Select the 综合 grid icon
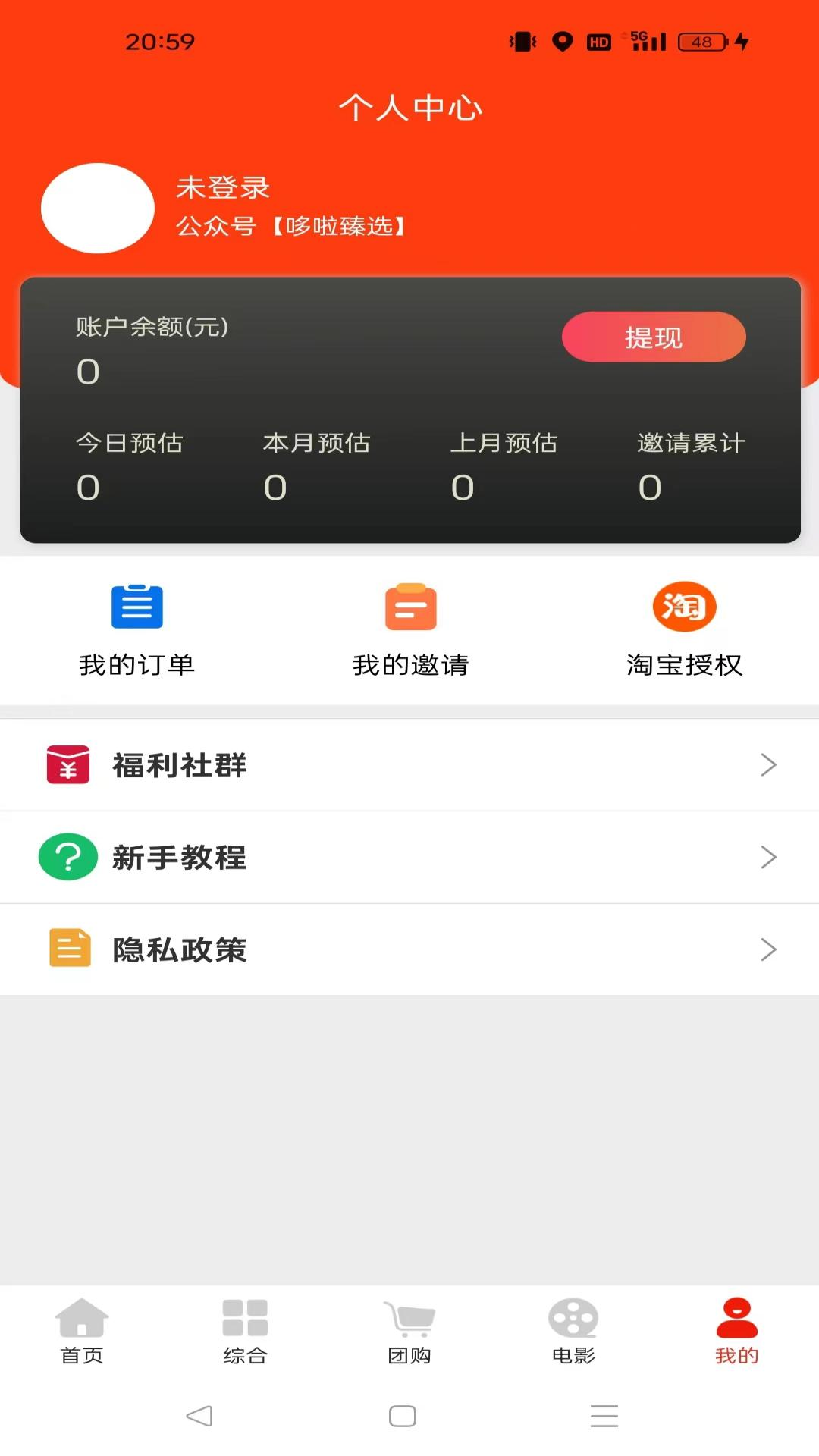This screenshot has width=819, height=1456. (x=246, y=1321)
